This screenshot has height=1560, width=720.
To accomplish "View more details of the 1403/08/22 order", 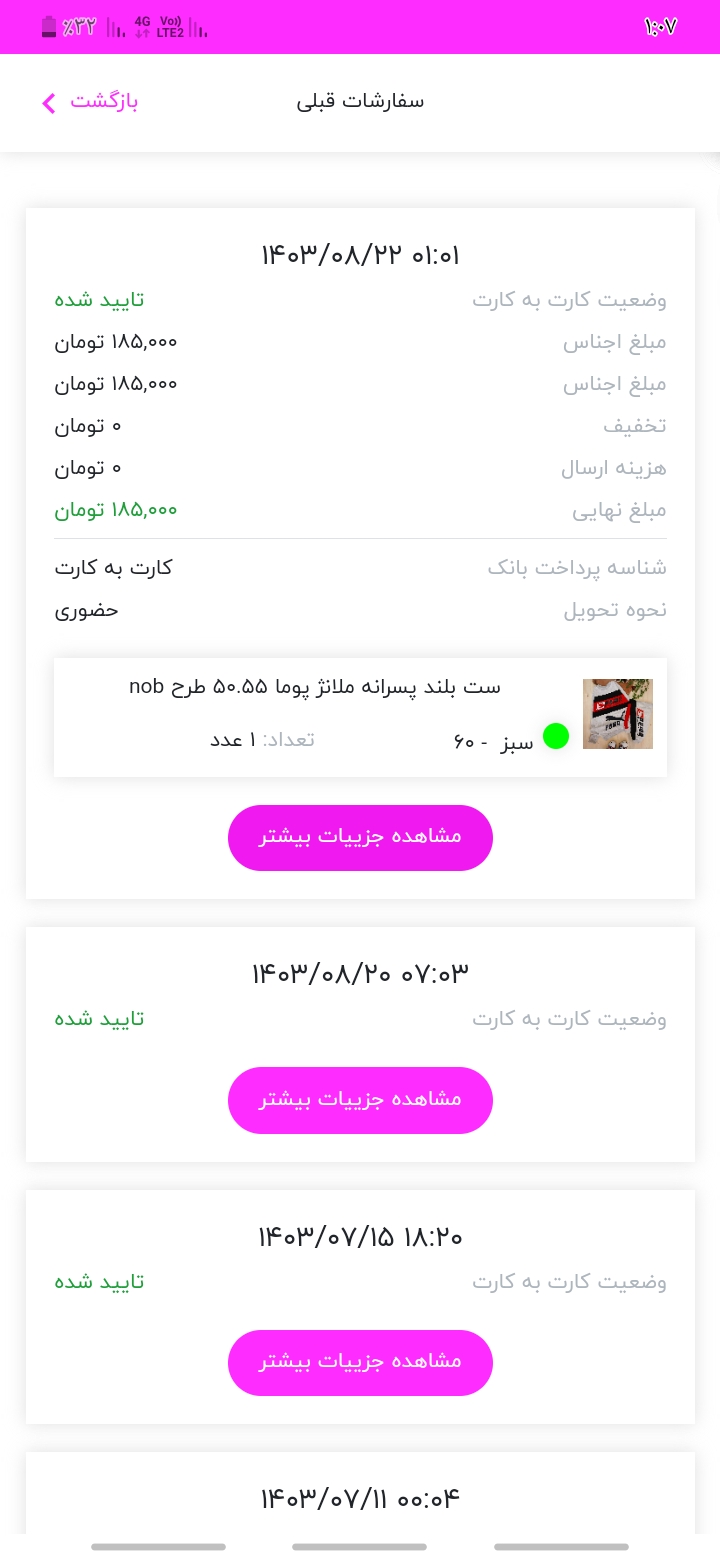I will [x=360, y=837].
